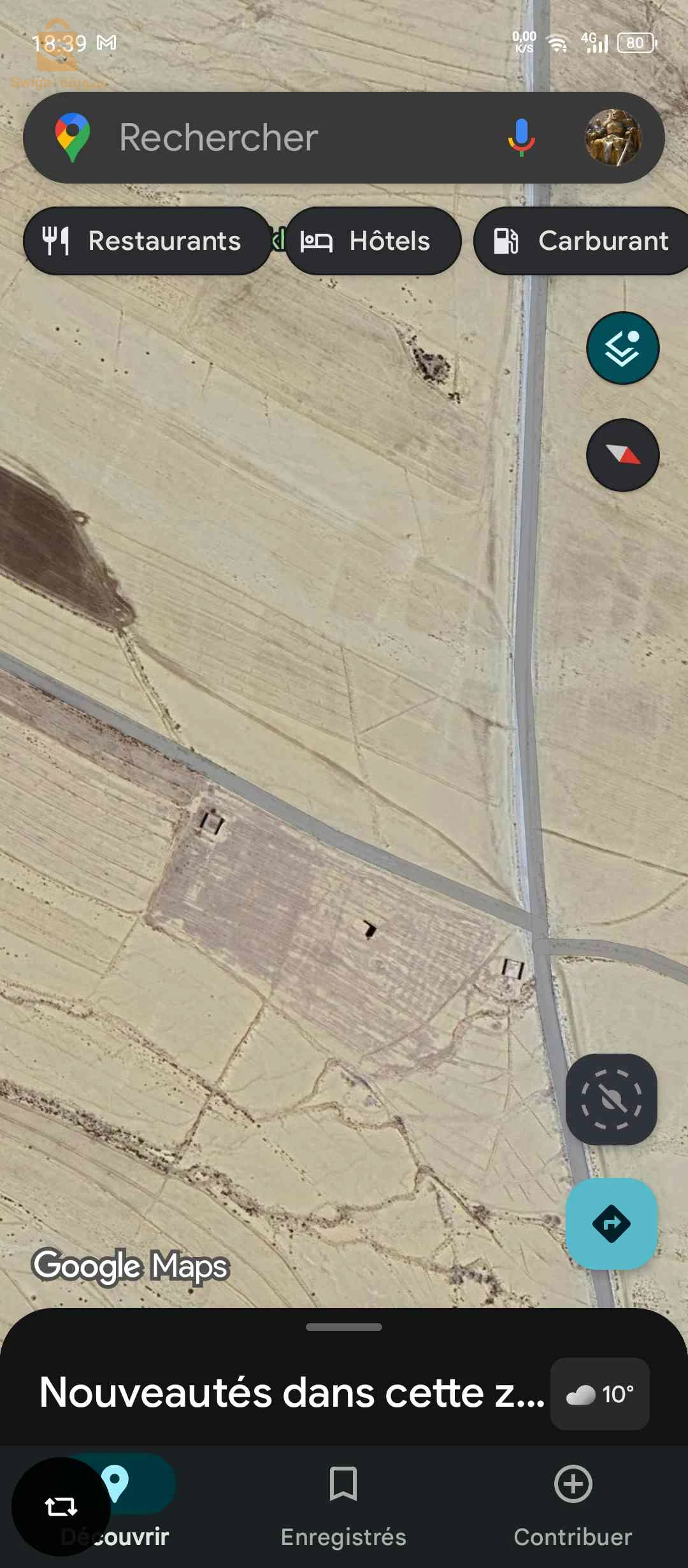Viewport: 688px width, 1568px height.
Task: Open the account profile picture
Action: (x=613, y=138)
